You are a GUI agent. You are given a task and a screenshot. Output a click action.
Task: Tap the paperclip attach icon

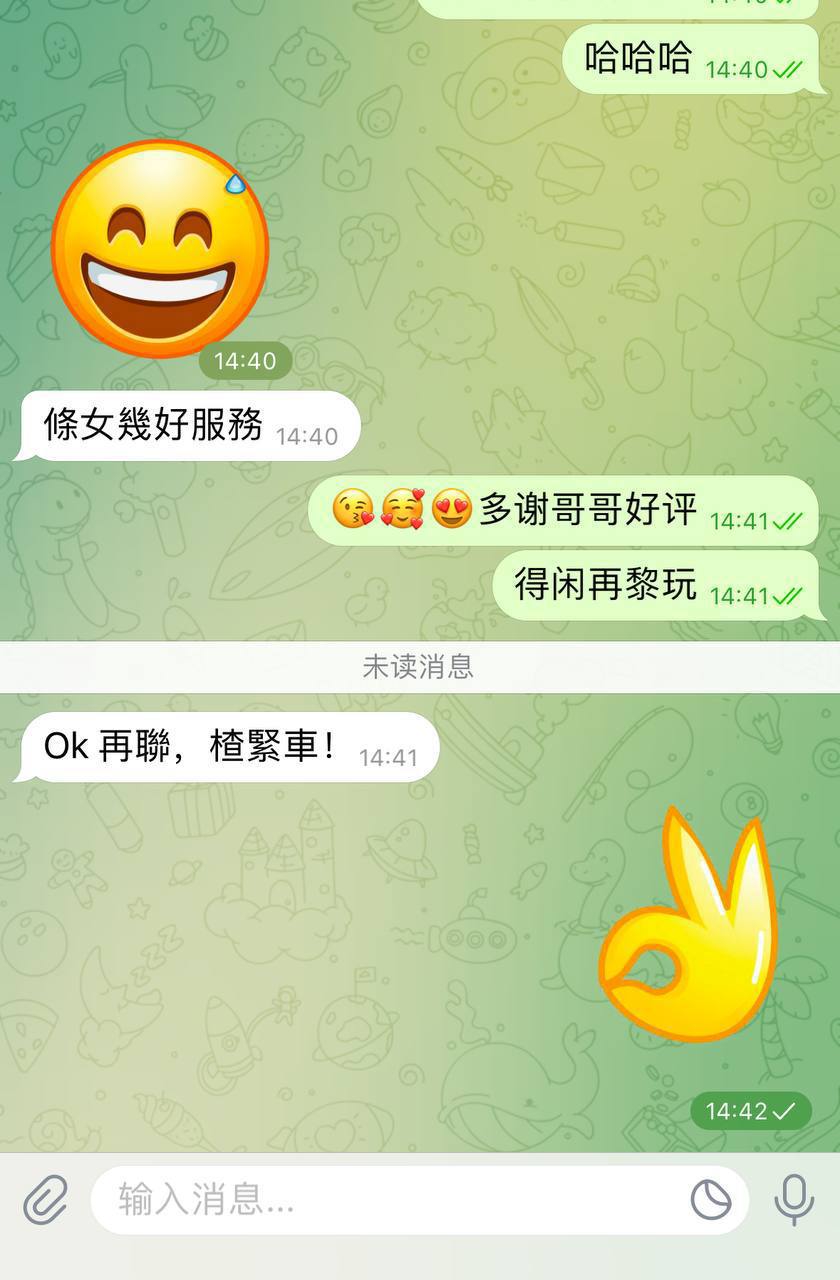pyautogui.click(x=46, y=1199)
